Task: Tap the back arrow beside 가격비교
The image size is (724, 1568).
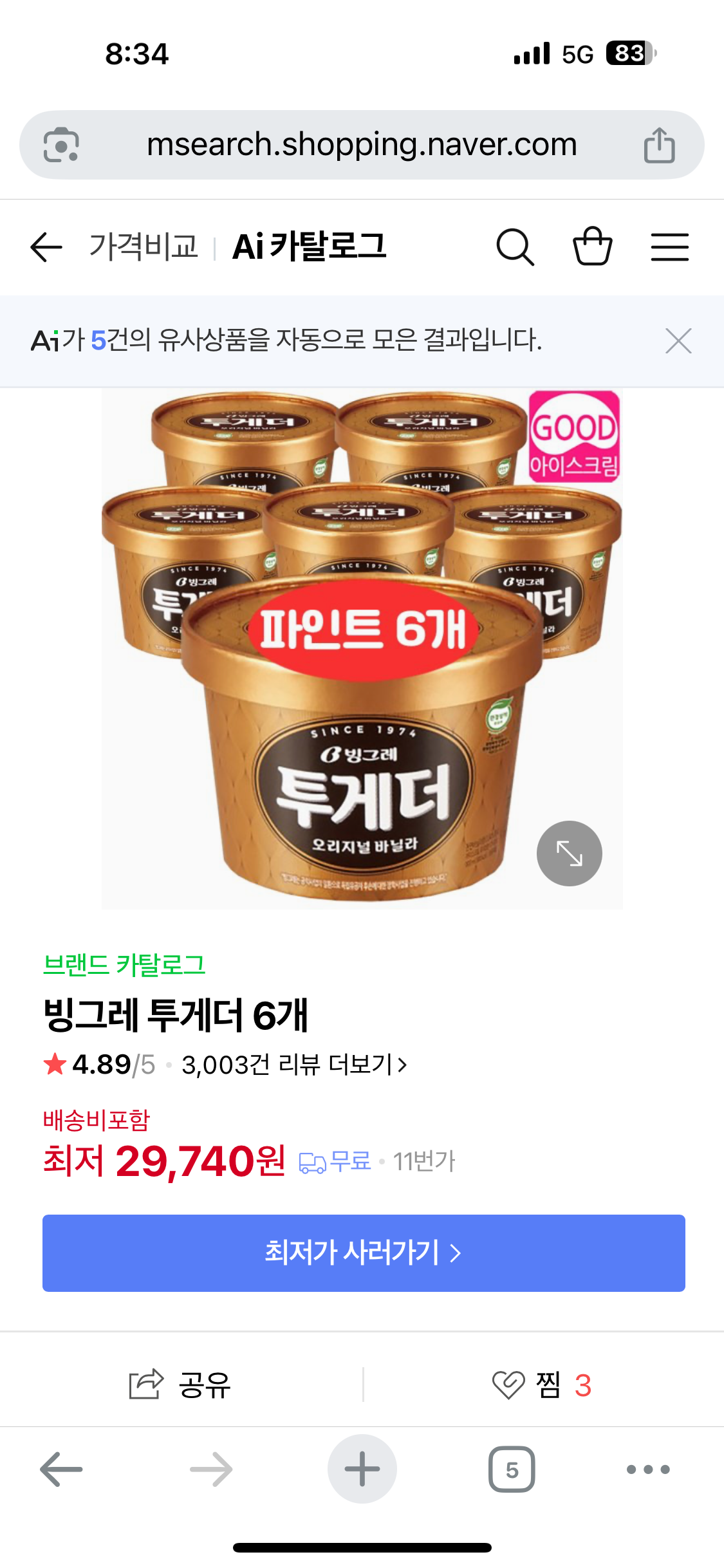Action: [x=46, y=247]
